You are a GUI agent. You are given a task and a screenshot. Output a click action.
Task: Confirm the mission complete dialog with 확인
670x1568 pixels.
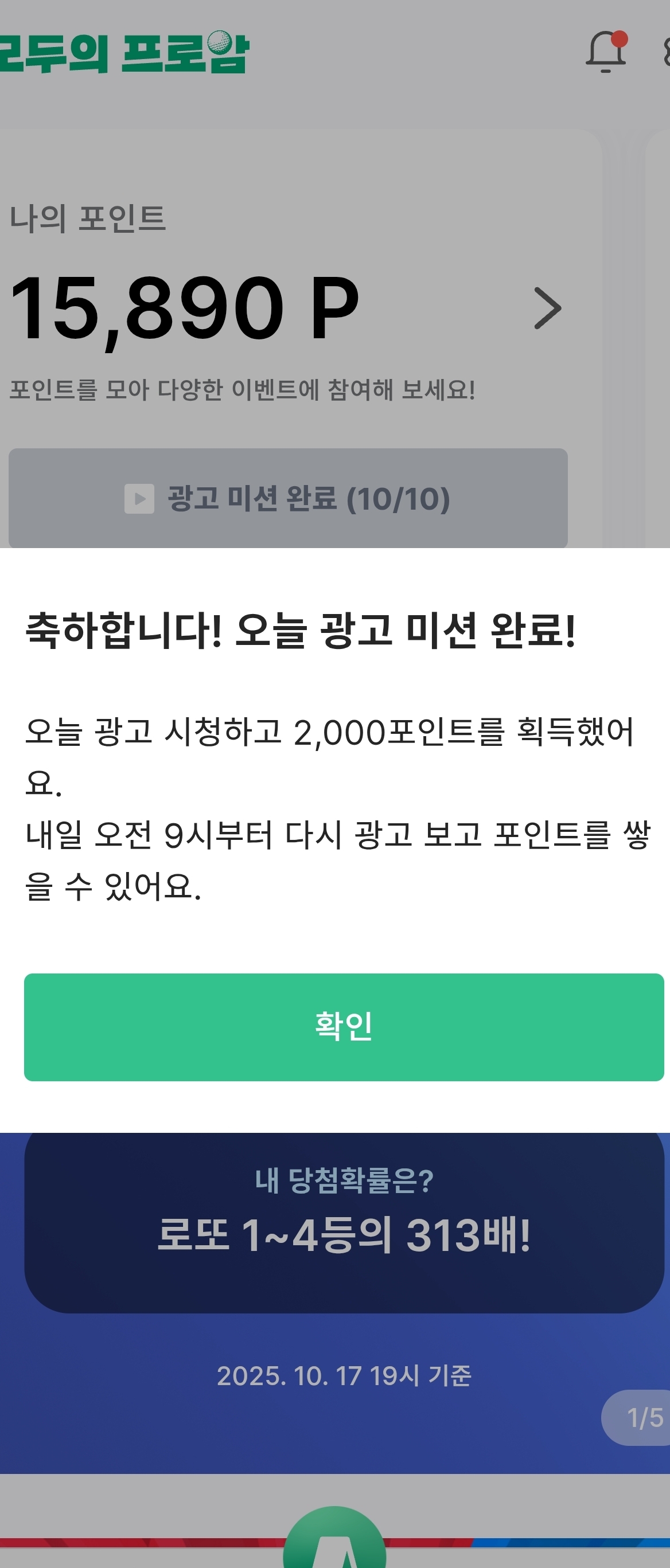344,1027
